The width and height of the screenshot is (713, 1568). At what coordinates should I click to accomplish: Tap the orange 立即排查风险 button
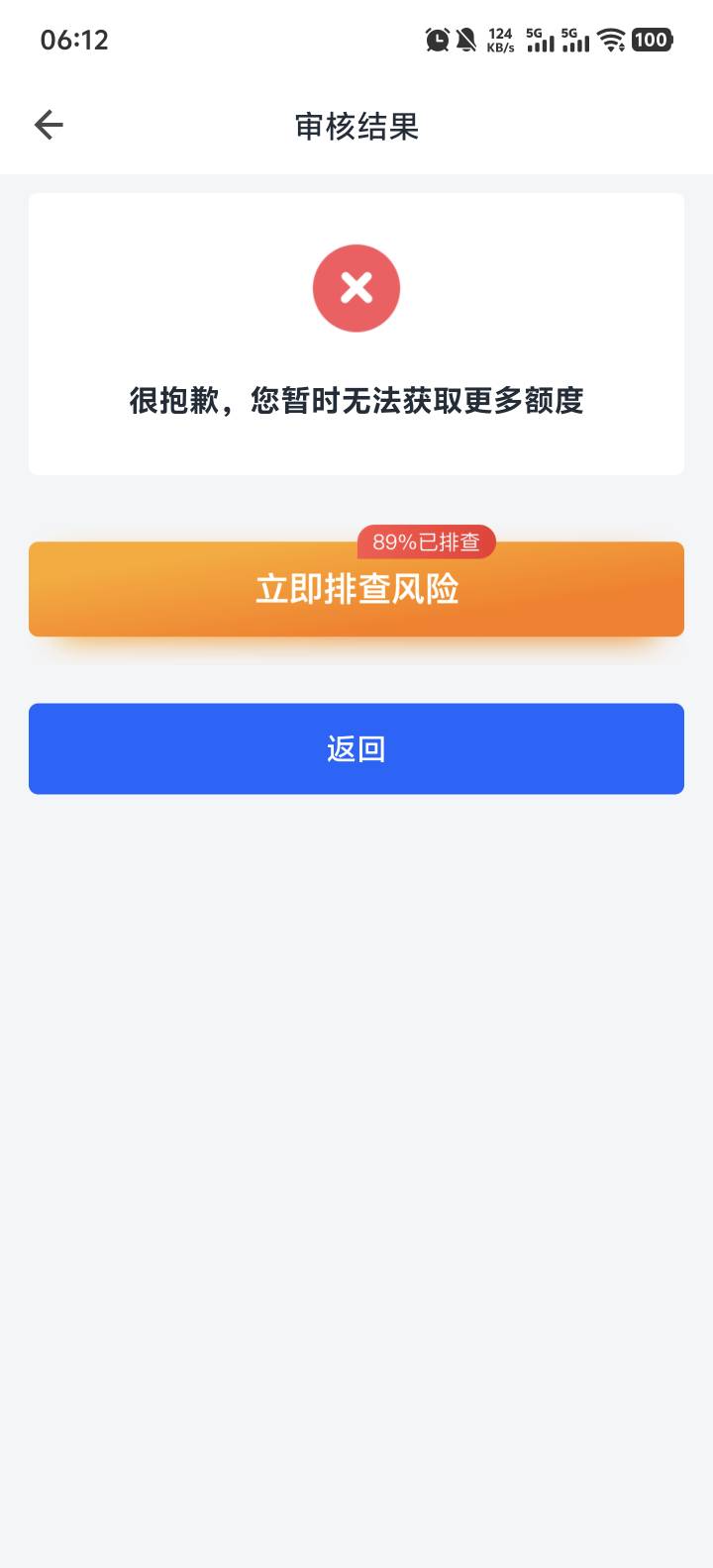point(356,589)
